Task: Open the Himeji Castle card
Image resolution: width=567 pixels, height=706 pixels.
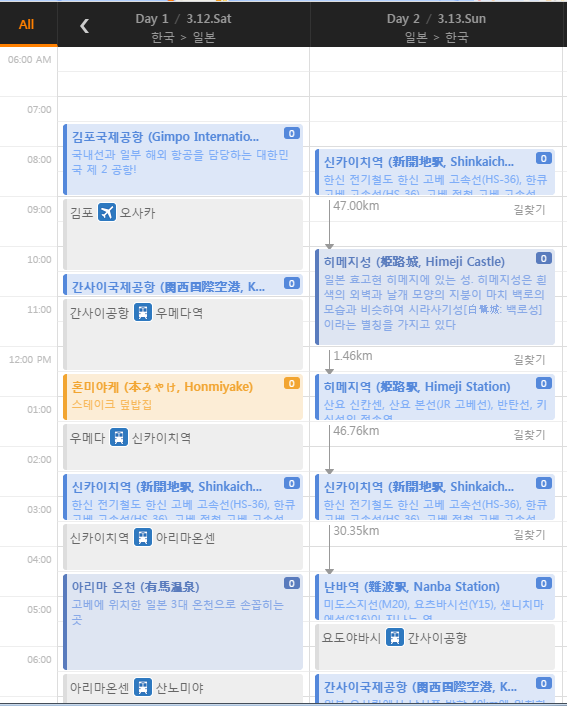Action: 435,297
